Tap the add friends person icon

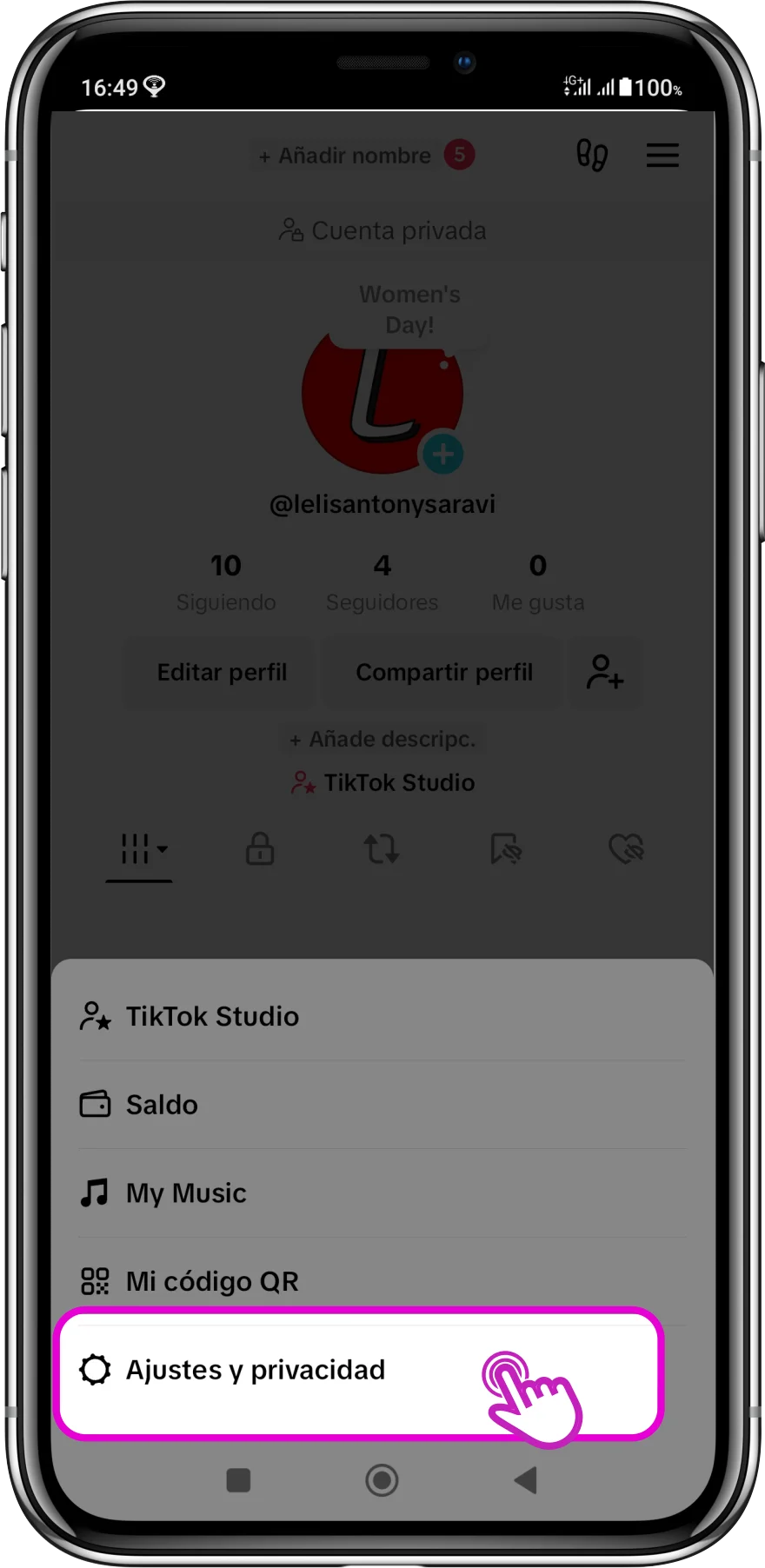coord(605,673)
